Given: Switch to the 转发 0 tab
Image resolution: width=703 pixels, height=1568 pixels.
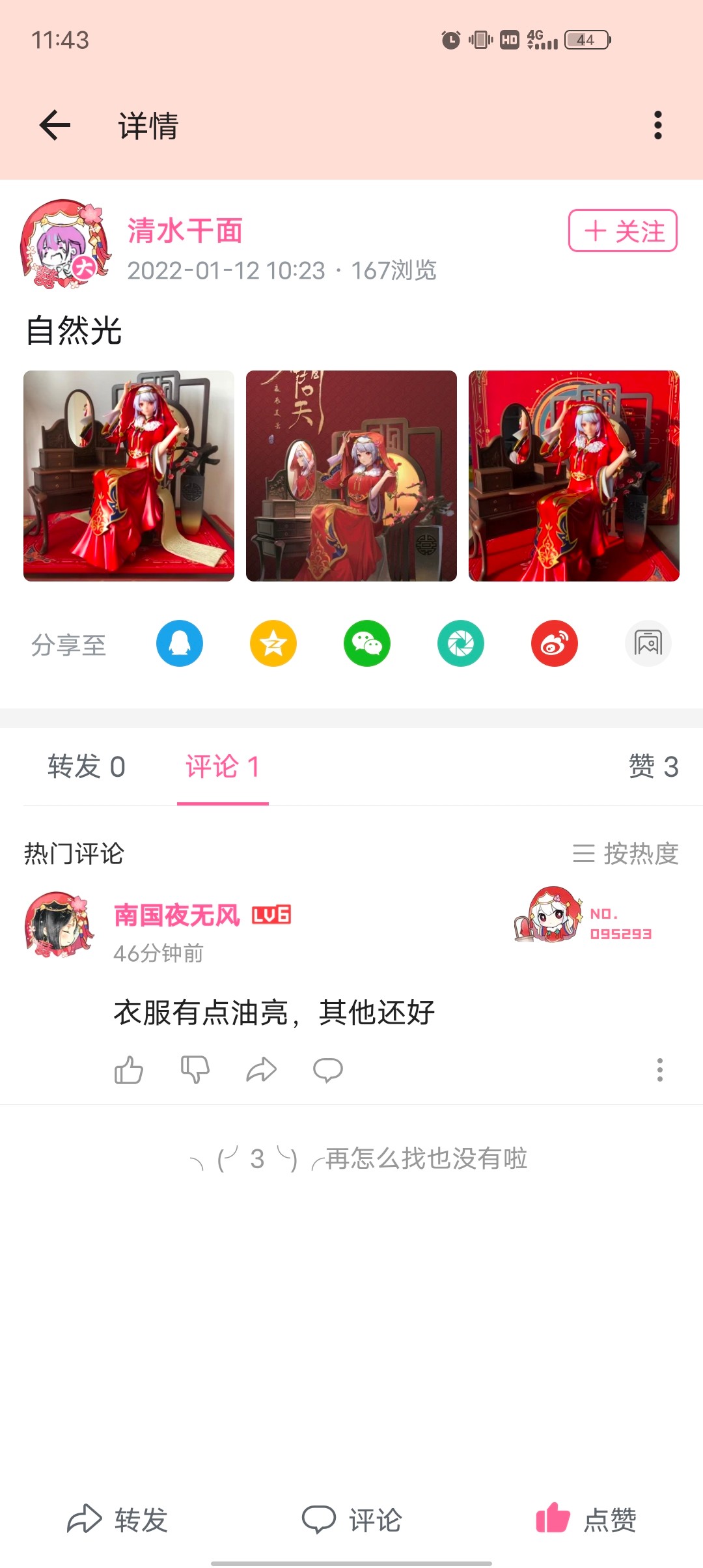Looking at the screenshot, I should click(86, 767).
